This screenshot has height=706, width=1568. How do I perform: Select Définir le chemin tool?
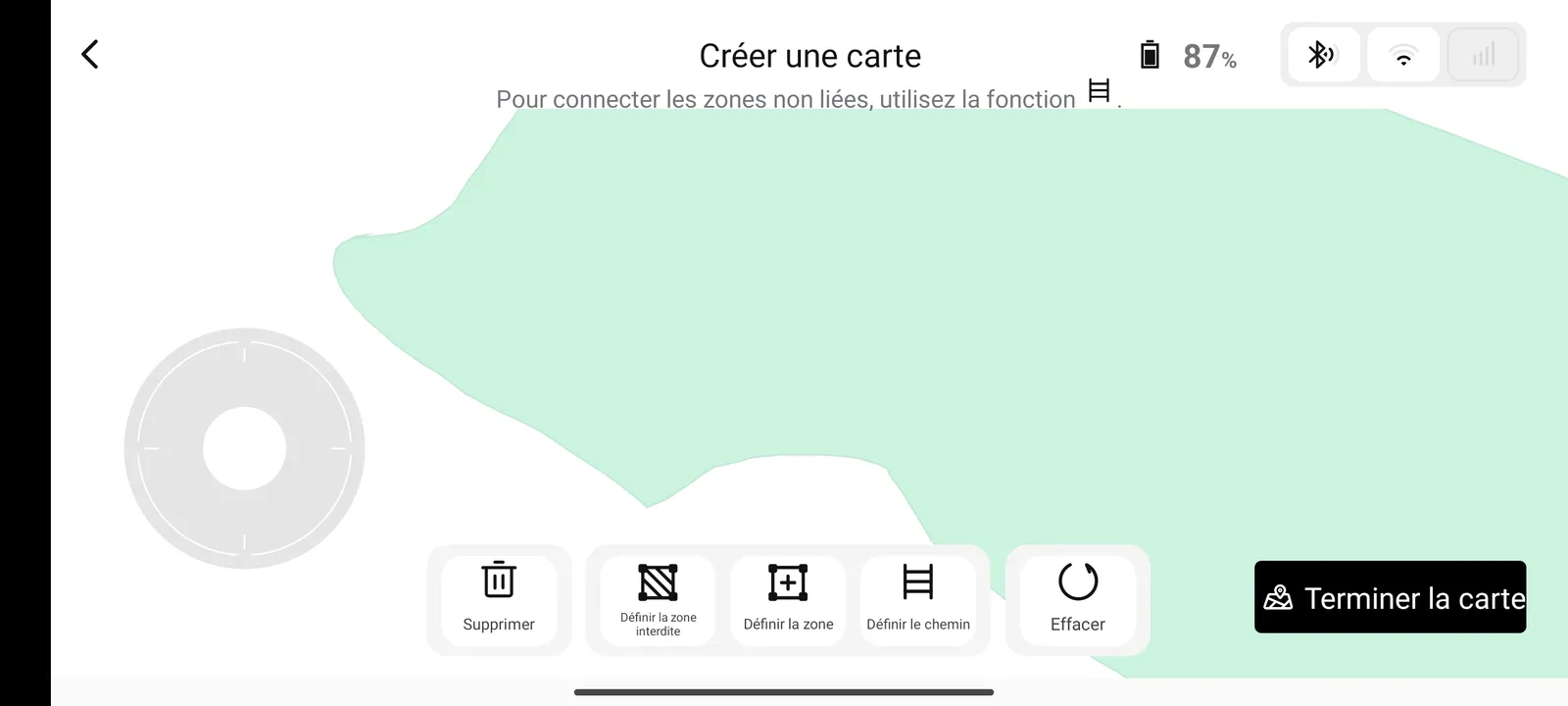tap(918, 599)
